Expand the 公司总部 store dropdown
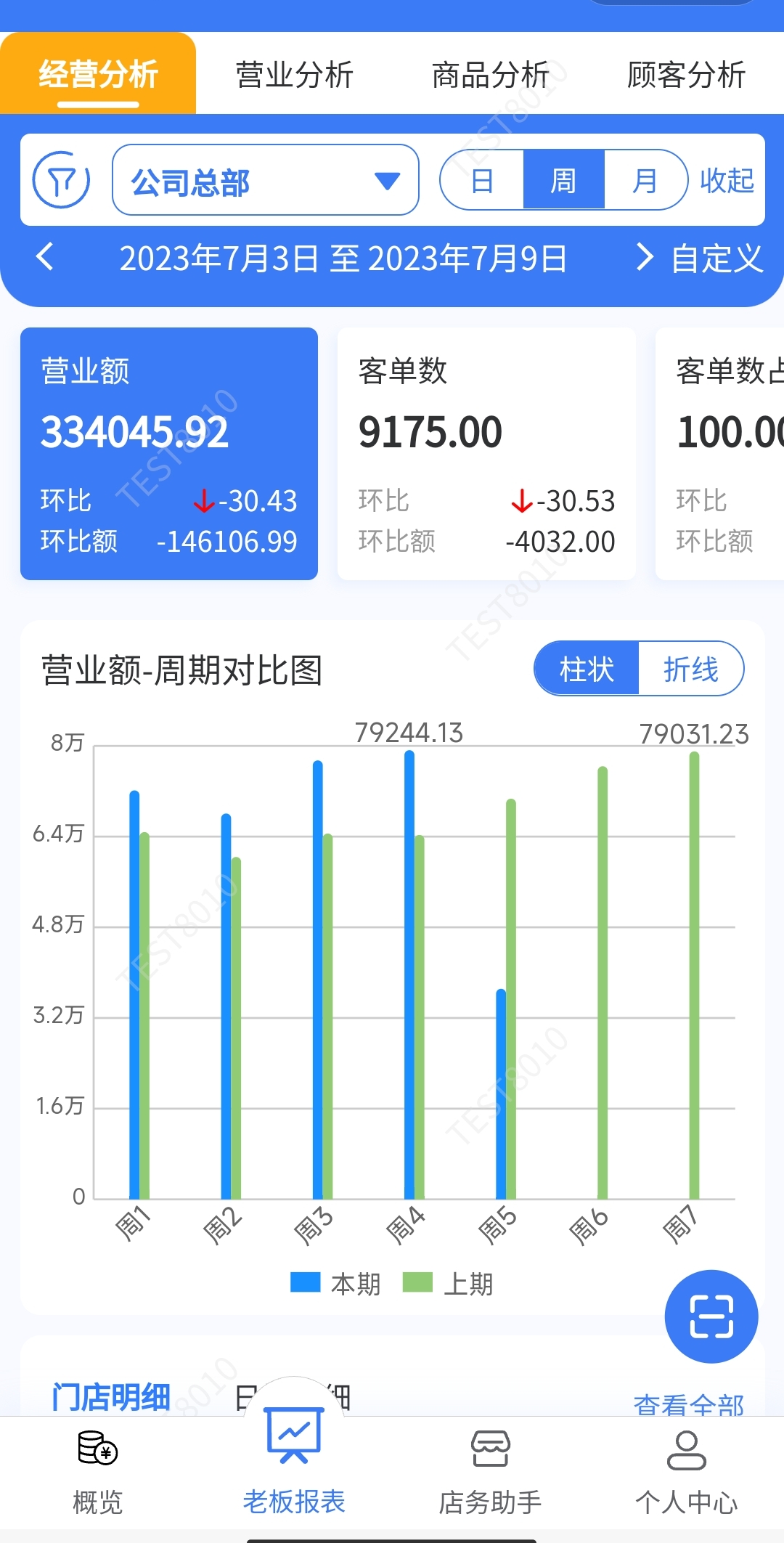This screenshot has height=1543, width=784. (265, 180)
